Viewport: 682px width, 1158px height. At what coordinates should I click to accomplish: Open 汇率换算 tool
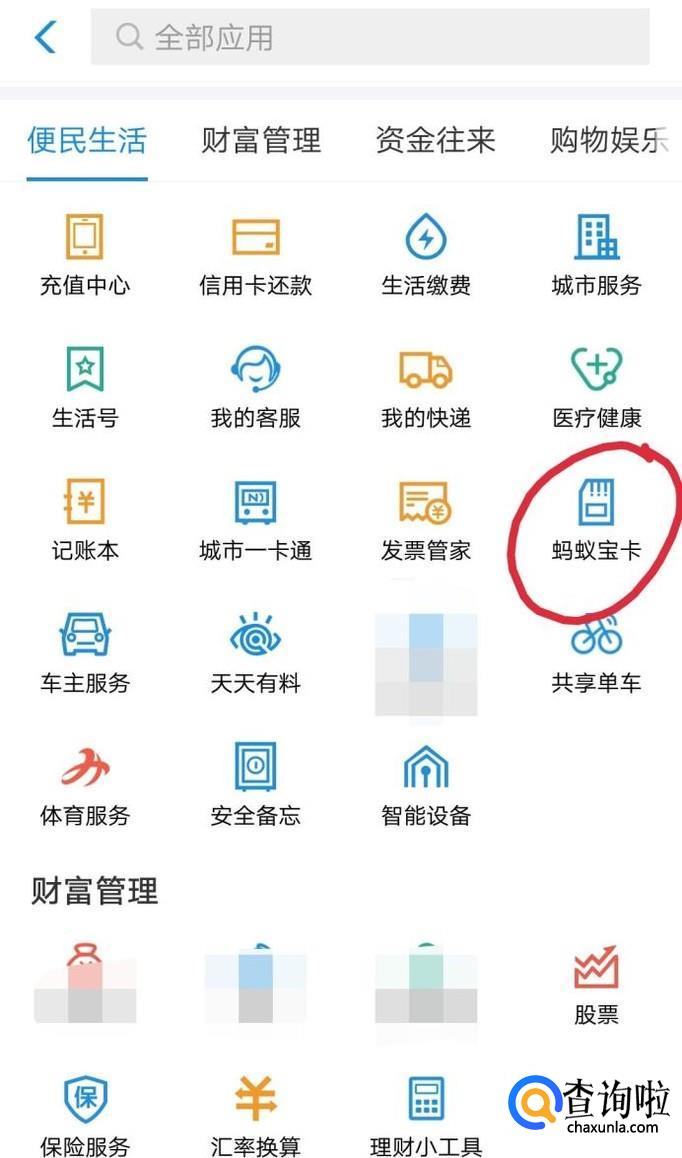click(256, 1115)
